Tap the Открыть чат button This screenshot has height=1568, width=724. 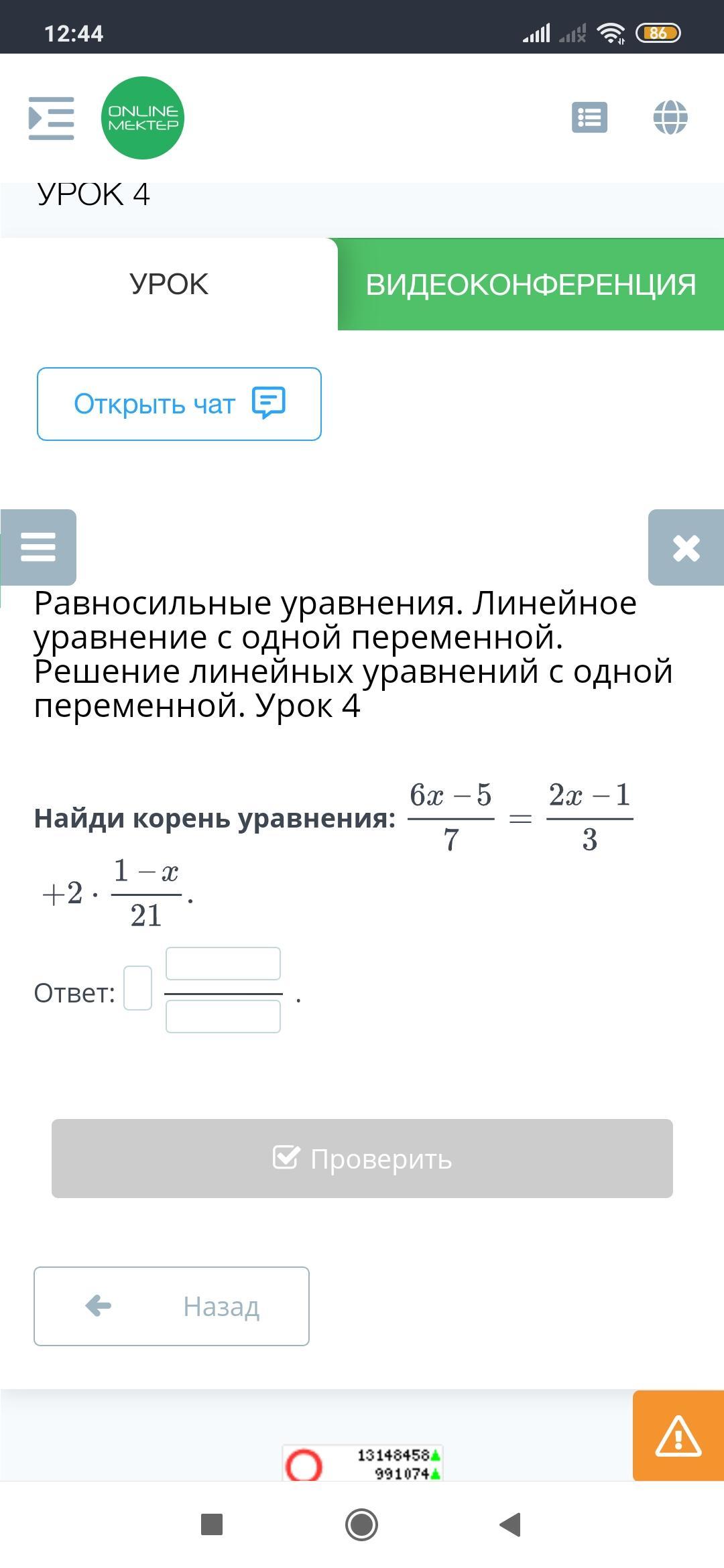click(179, 404)
